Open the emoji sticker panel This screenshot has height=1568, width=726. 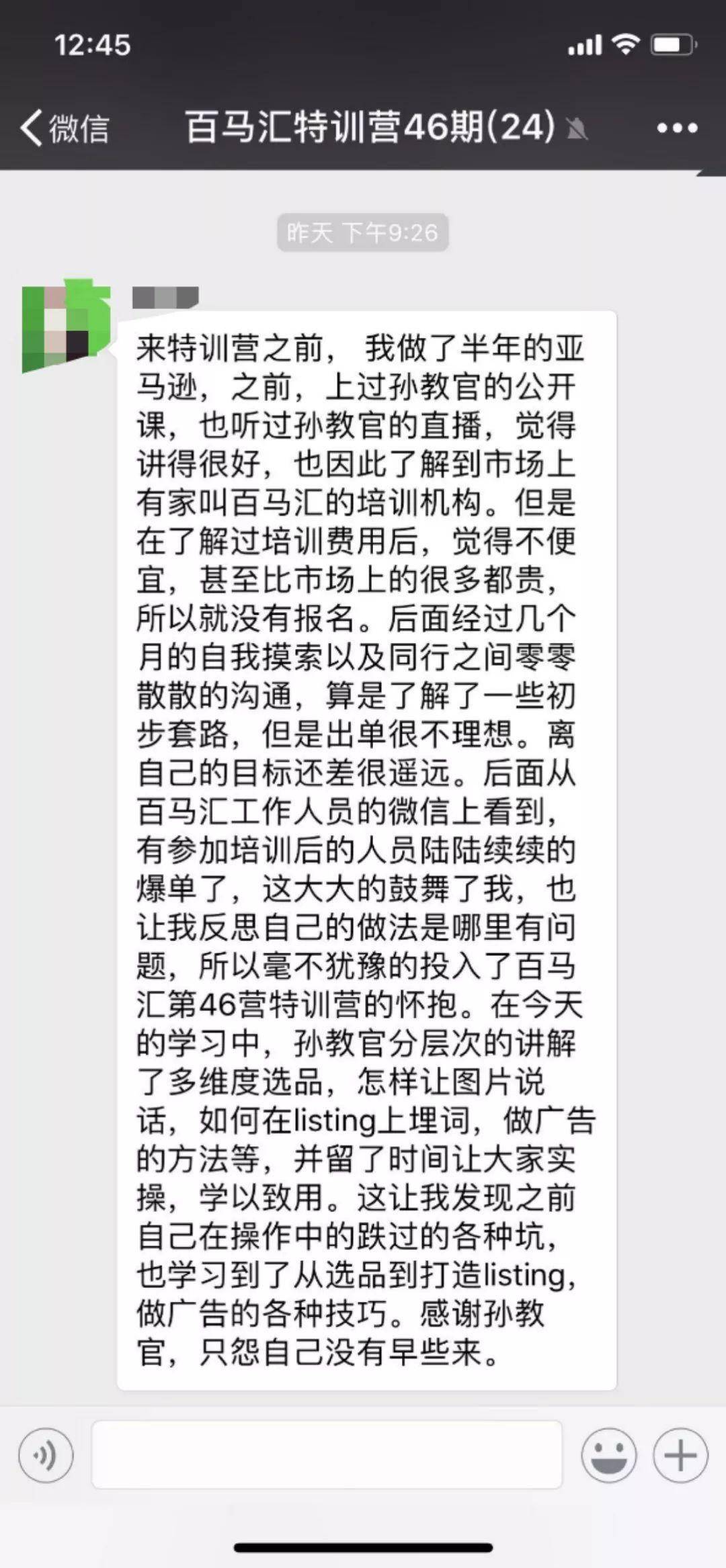coord(608,1455)
